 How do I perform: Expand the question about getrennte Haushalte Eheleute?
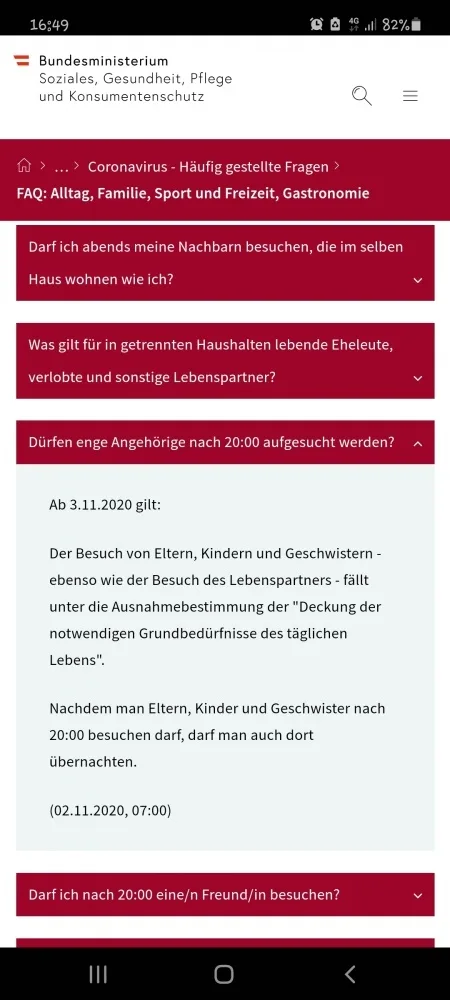(x=225, y=361)
